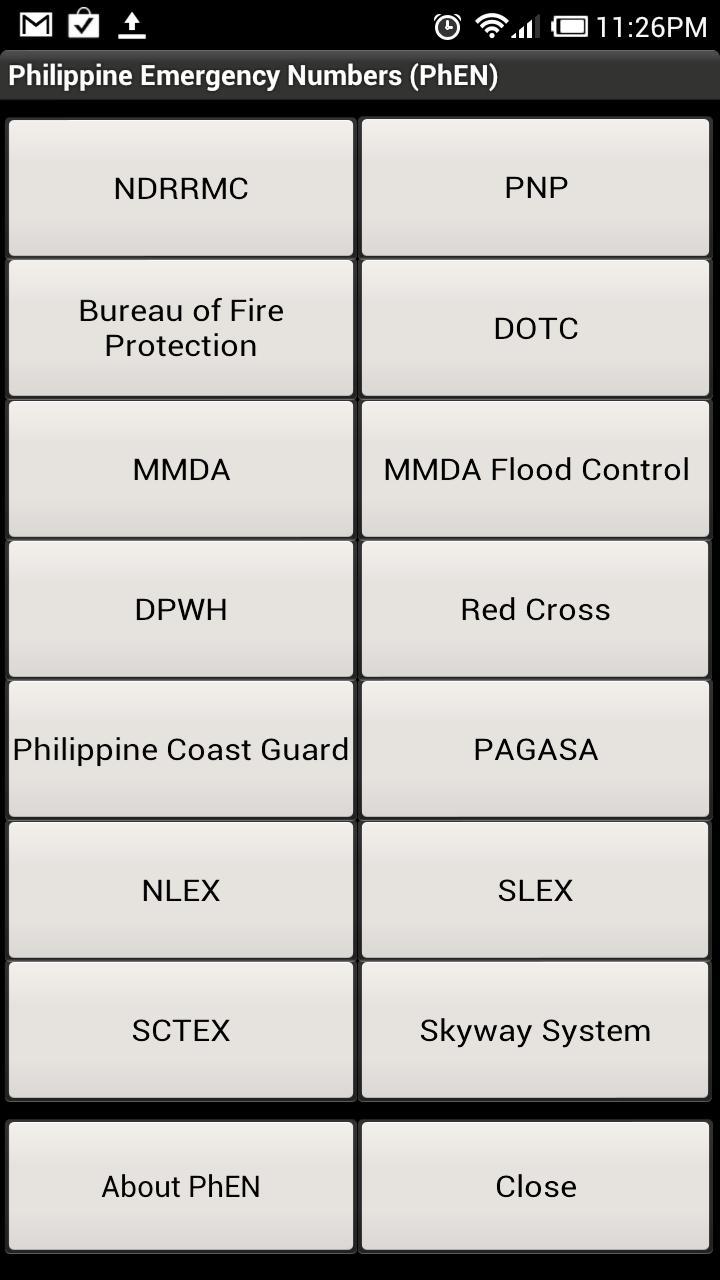
Task: Tap the Close button to exit
Action: 536,1186
